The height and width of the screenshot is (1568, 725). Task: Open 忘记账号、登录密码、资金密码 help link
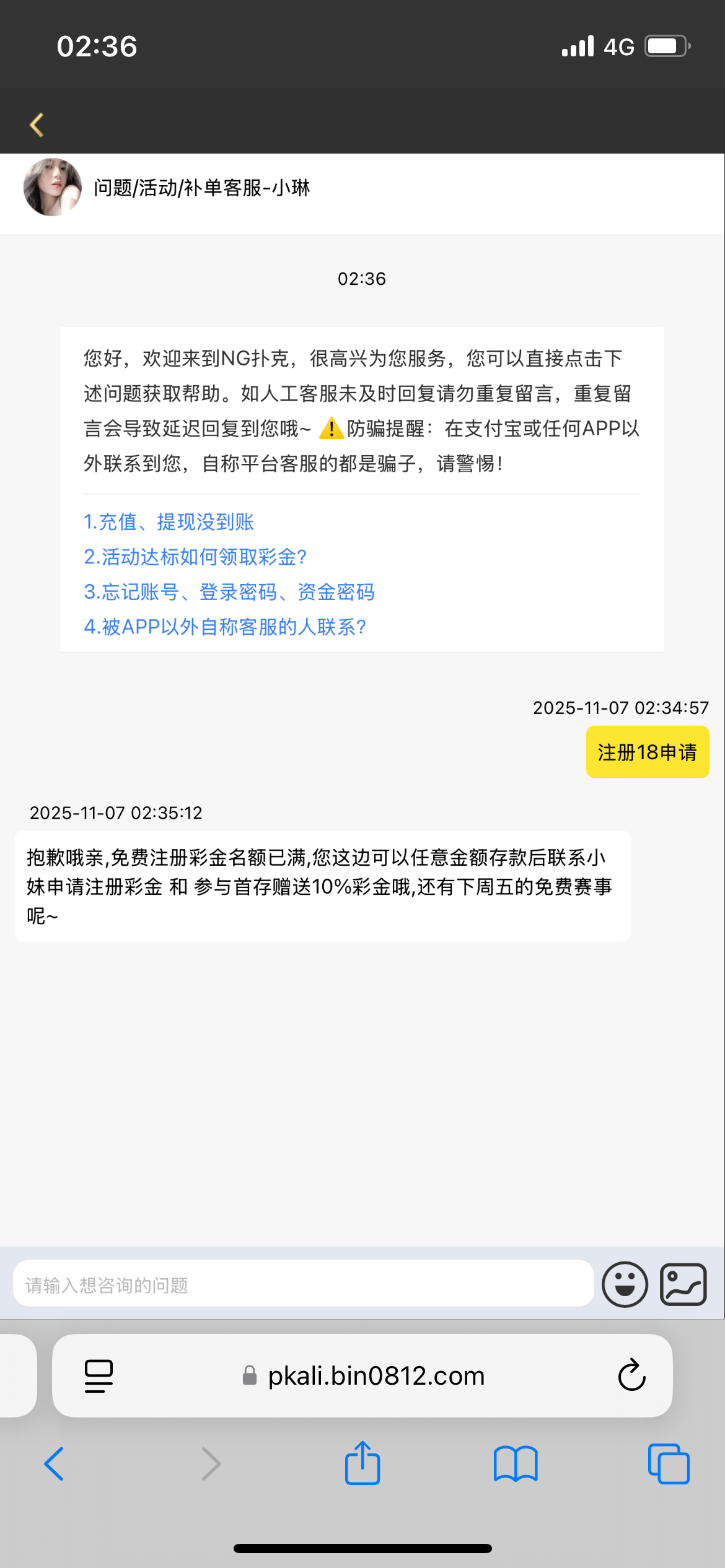229,592
